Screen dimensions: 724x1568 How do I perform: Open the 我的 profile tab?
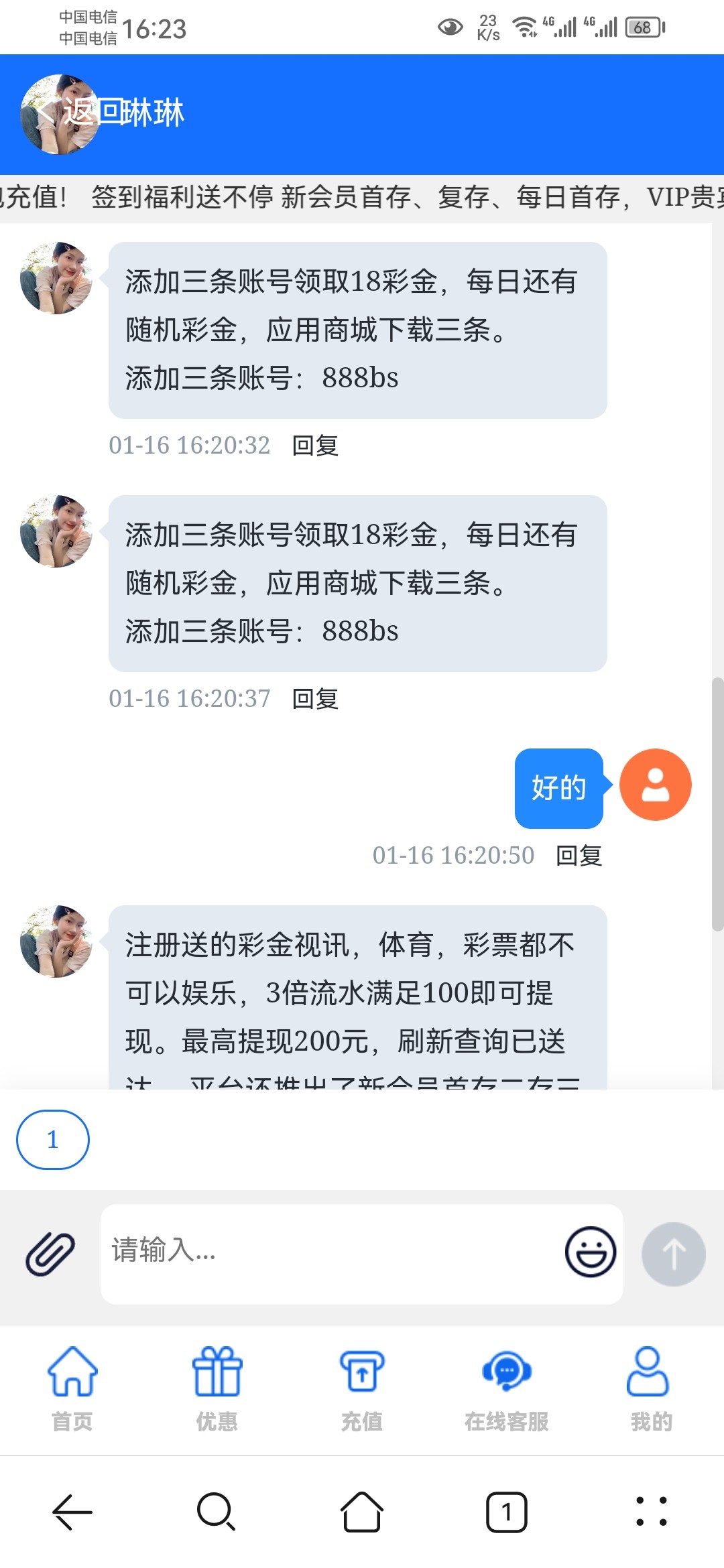pyautogui.click(x=650, y=1388)
